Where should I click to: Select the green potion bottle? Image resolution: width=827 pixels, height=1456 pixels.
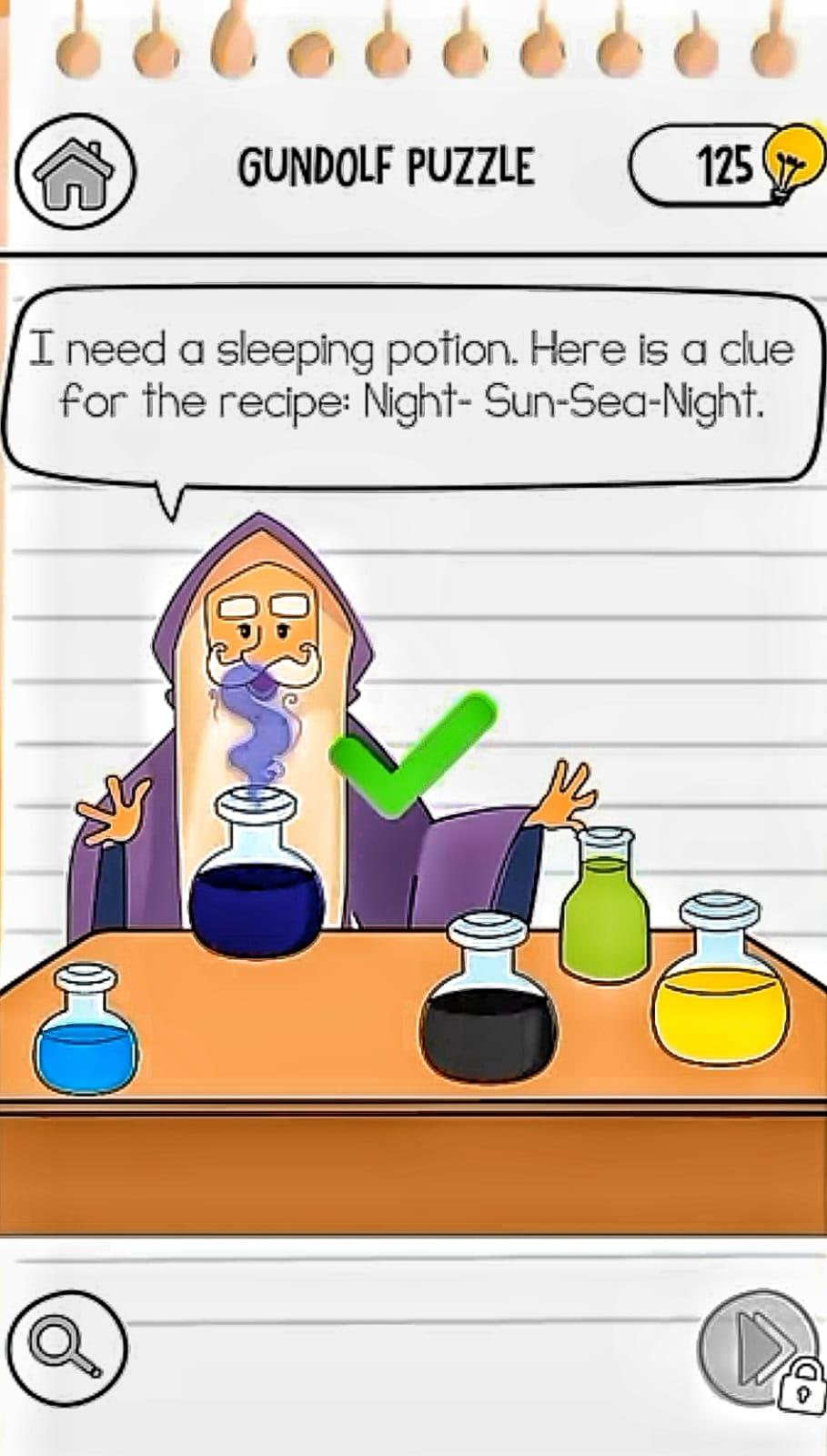604,905
